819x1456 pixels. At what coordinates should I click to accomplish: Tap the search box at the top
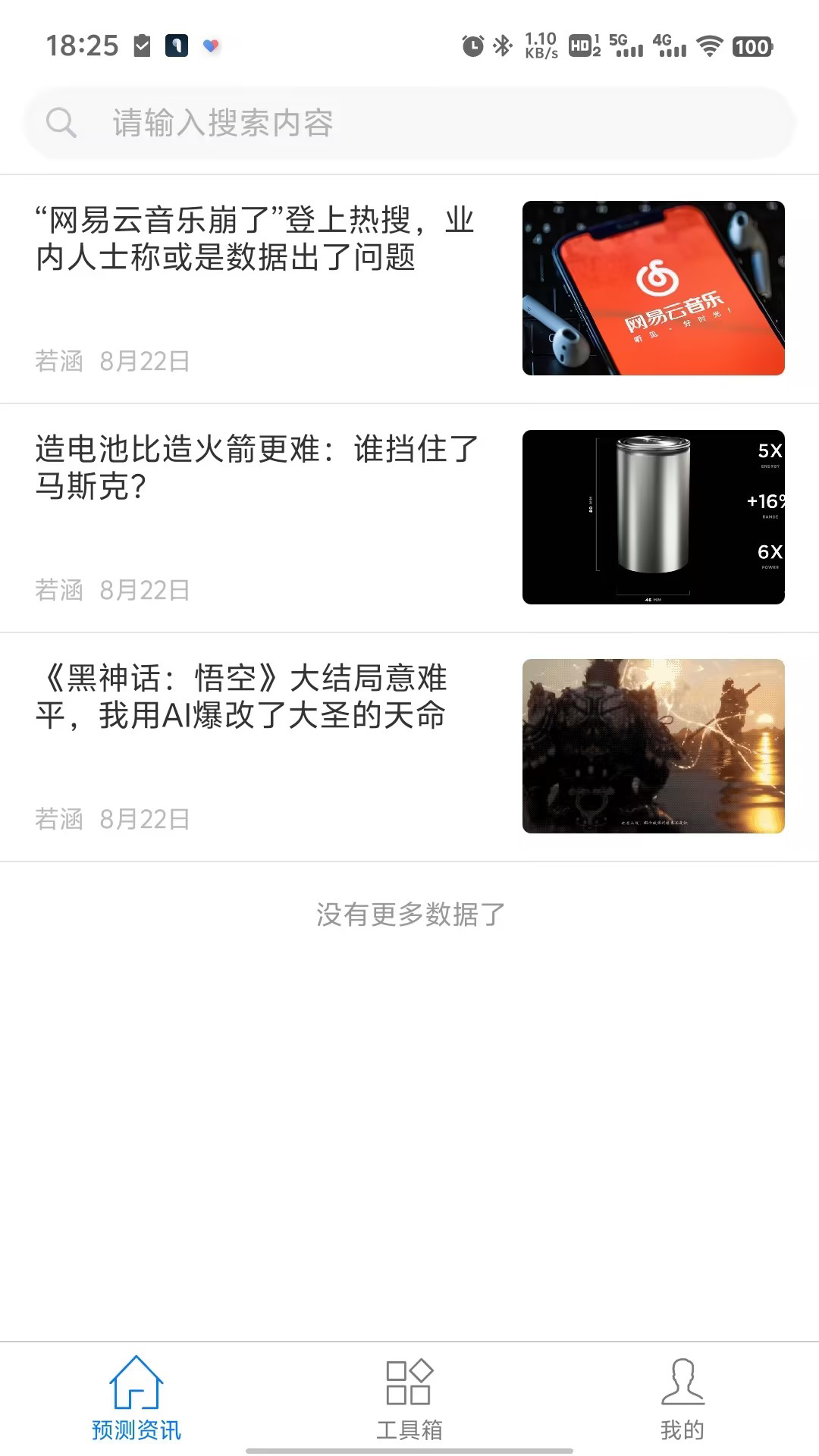pos(409,123)
